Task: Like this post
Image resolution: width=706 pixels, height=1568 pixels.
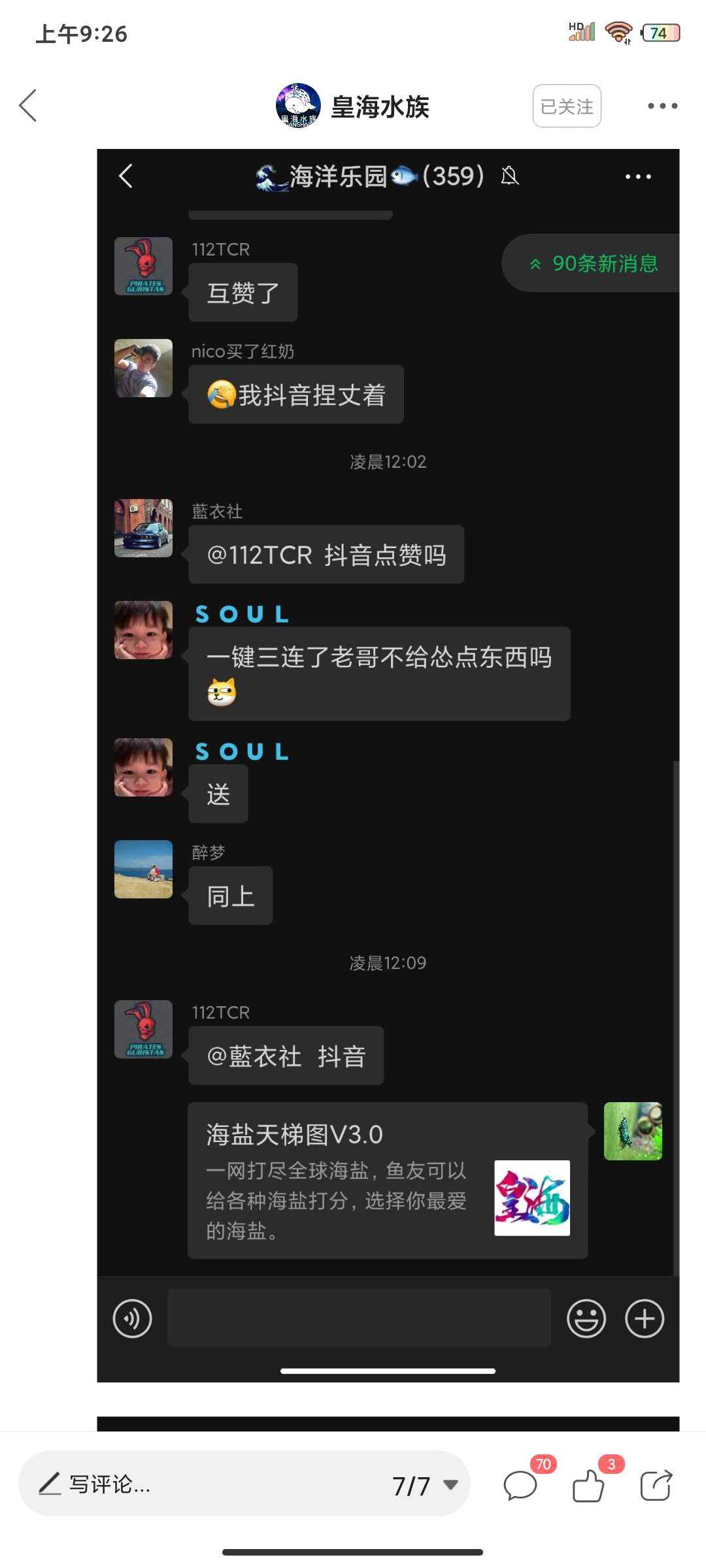Action: click(x=588, y=1486)
